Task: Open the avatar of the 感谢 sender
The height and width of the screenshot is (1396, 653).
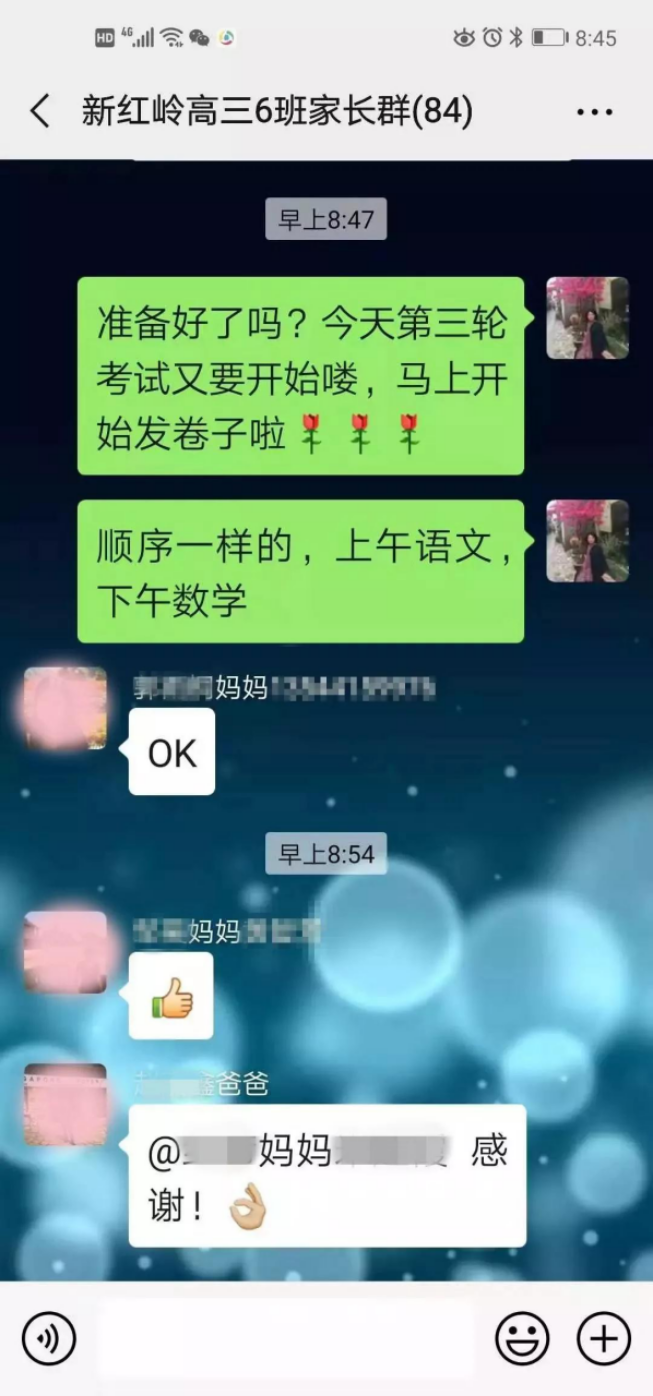Action: pyautogui.click(x=66, y=1104)
